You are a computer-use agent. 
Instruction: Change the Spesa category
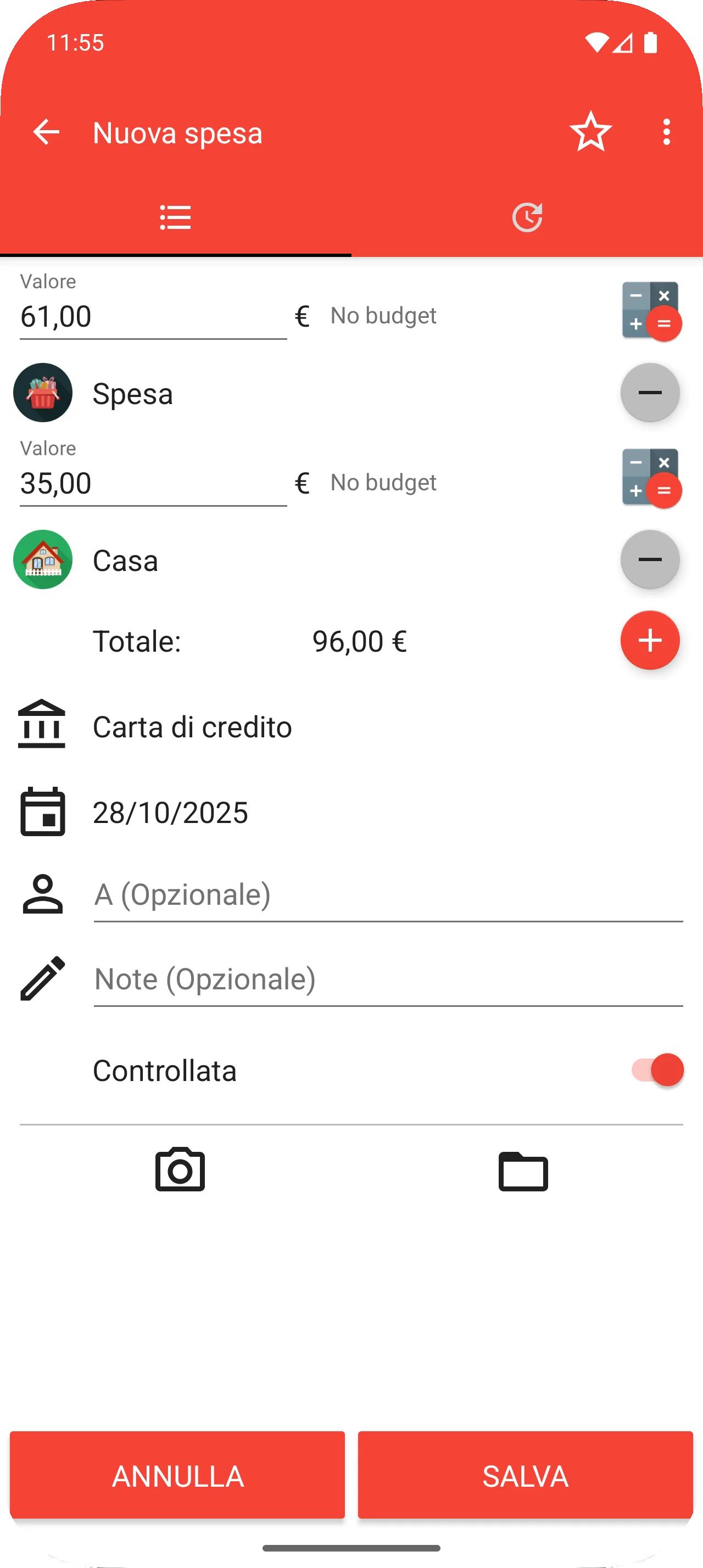[132, 394]
